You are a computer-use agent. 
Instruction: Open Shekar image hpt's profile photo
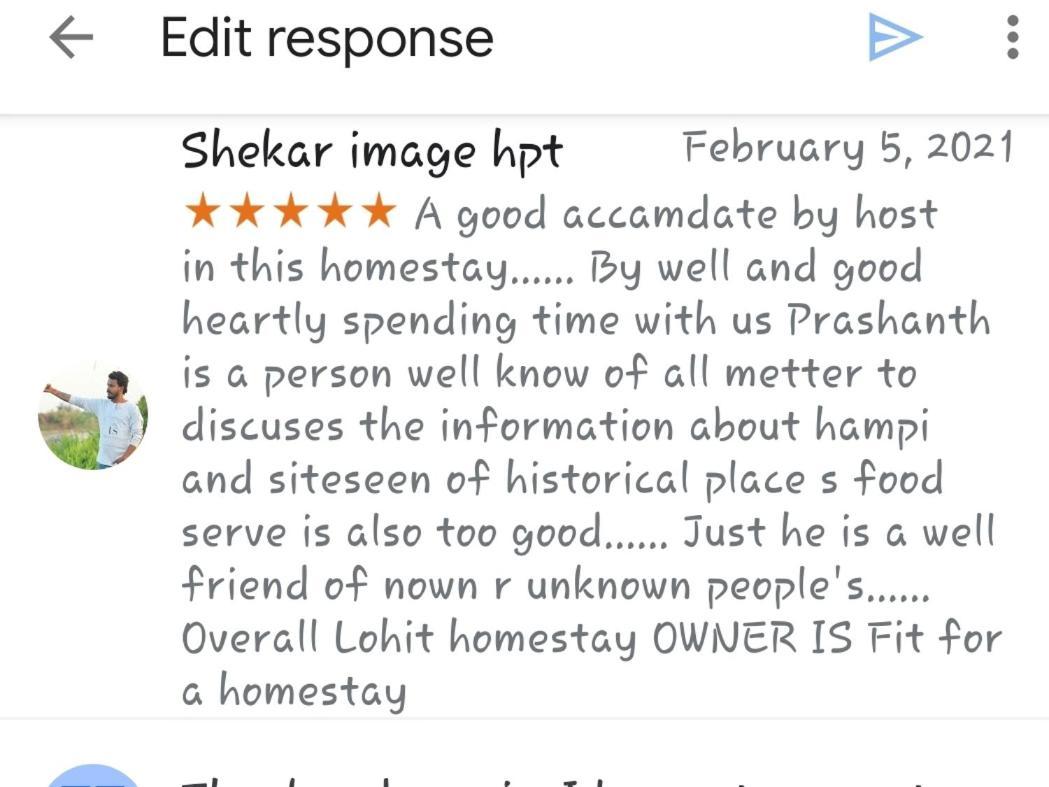(93, 416)
